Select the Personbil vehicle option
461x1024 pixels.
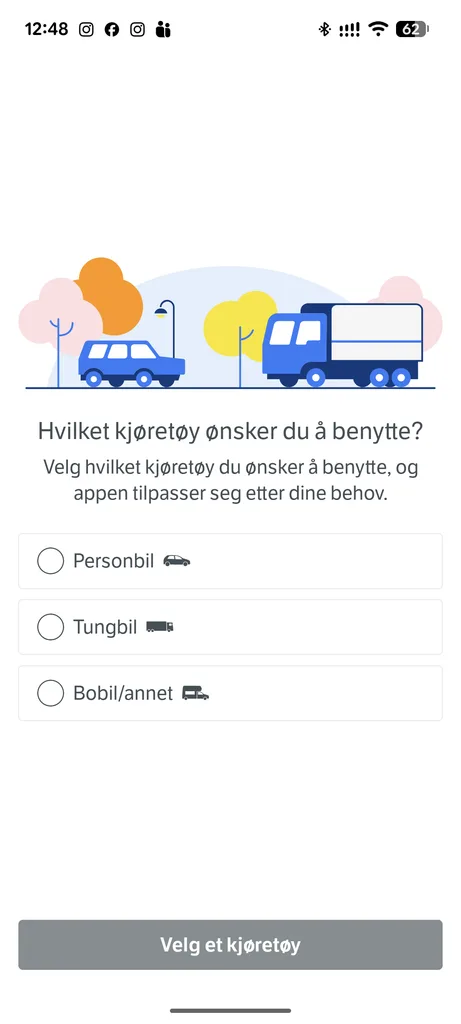pos(230,561)
